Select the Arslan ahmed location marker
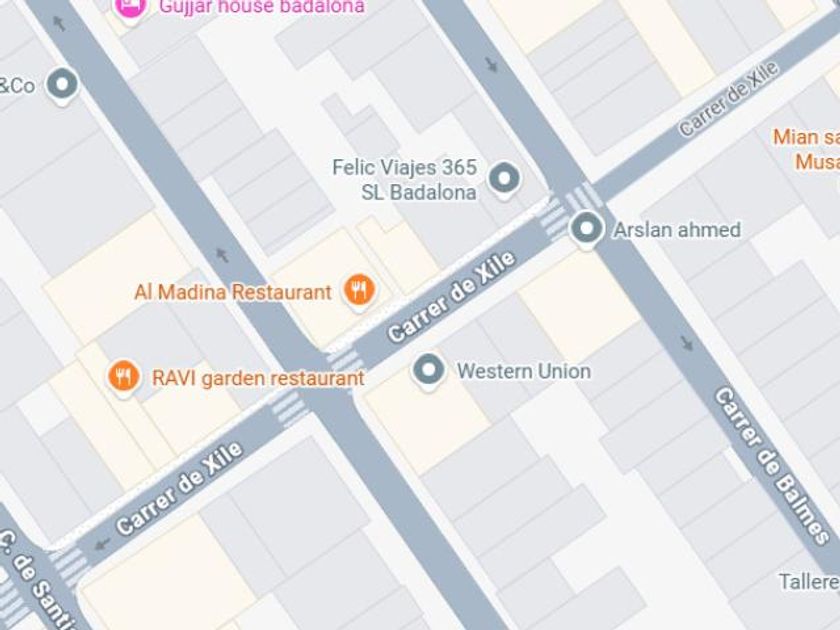The height and width of the screenshot is (630, 840). pyautogui.click(x=586, y=229)
